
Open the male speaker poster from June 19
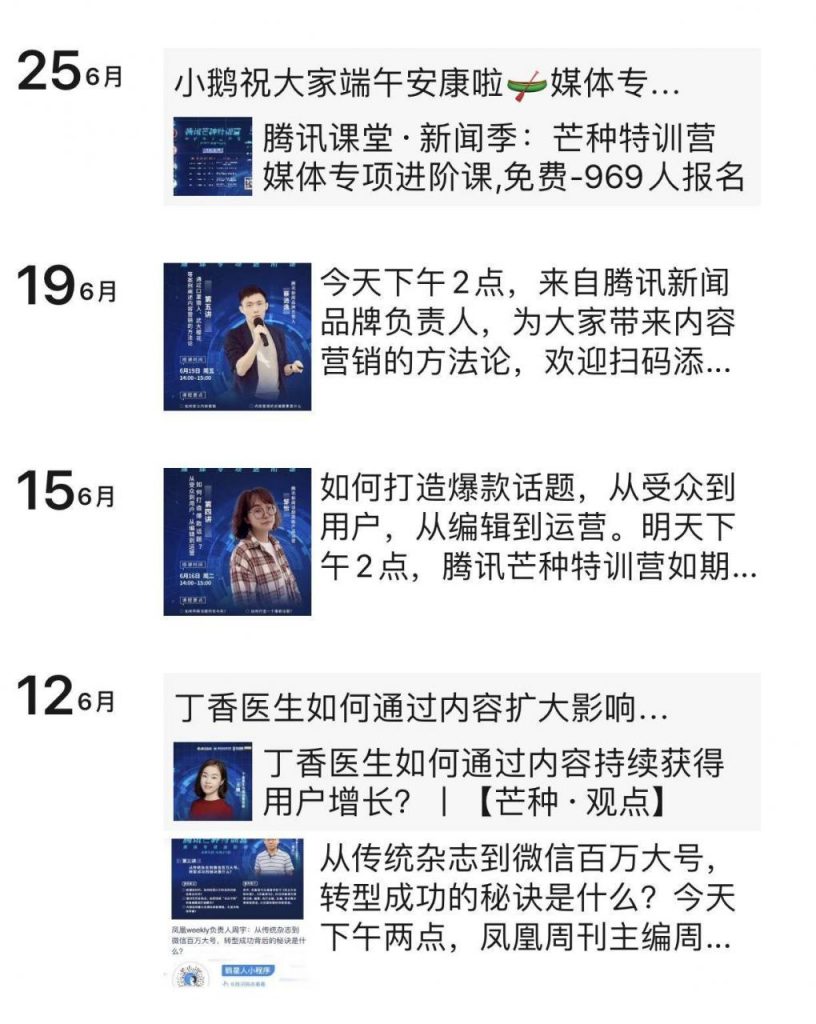click(238, 334)
